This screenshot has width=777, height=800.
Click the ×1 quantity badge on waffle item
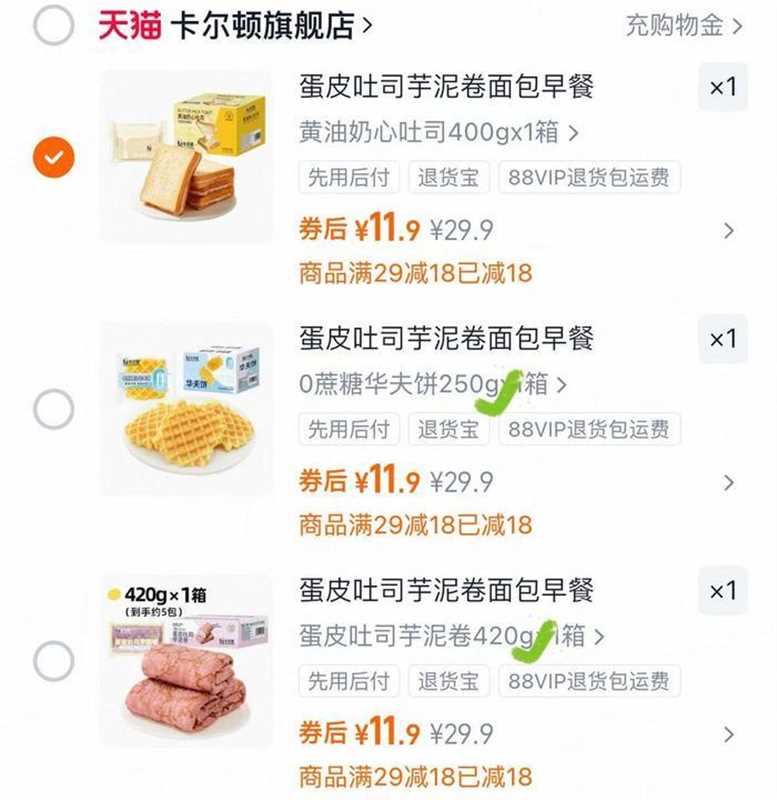(x=722, y=338)
